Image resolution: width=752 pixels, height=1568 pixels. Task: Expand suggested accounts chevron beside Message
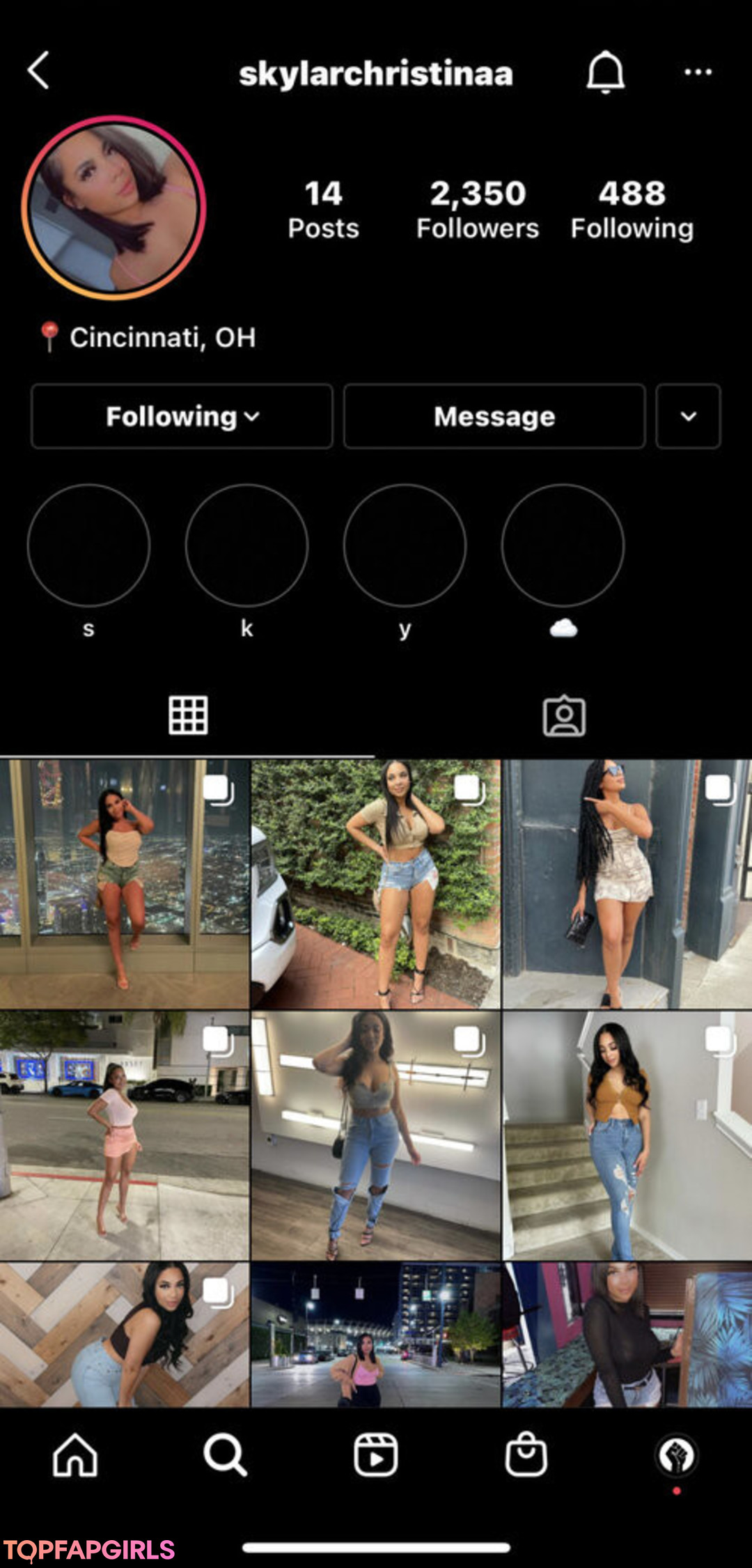(688, 417)
